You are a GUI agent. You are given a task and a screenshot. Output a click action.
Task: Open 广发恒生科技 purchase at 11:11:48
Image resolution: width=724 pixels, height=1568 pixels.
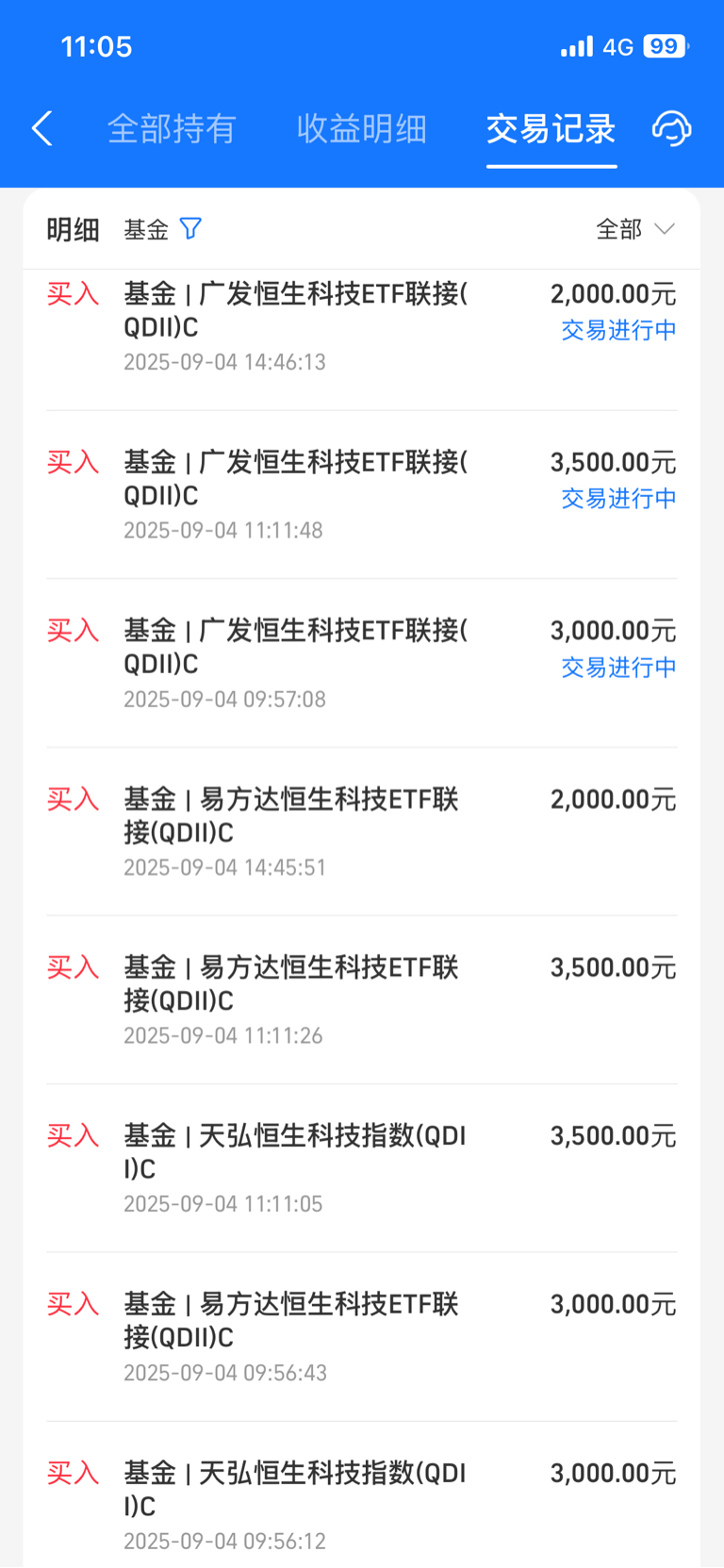pos(362,495)
